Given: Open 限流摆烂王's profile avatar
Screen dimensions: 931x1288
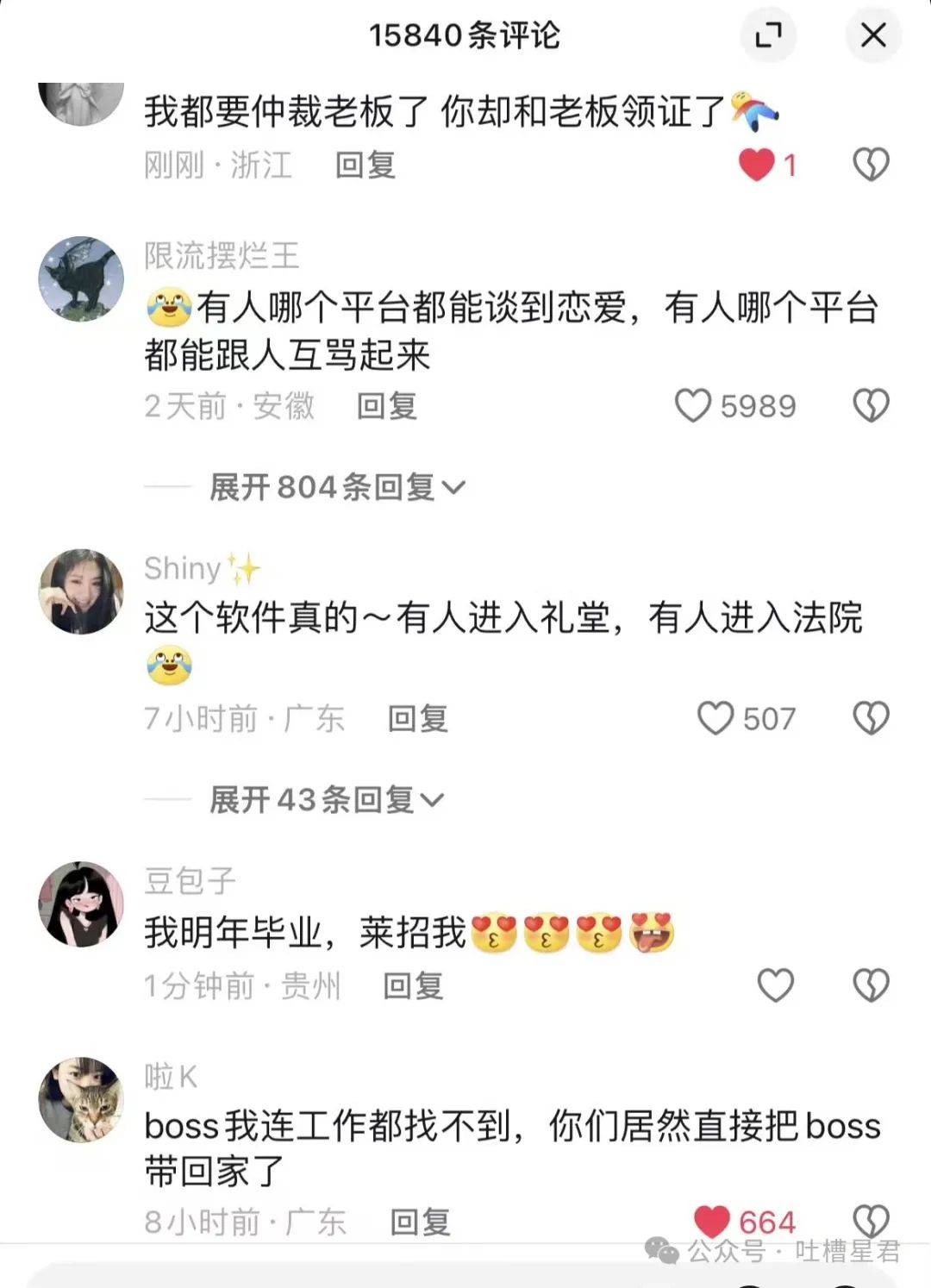Looking at the screenshot, I should (82, 278).
